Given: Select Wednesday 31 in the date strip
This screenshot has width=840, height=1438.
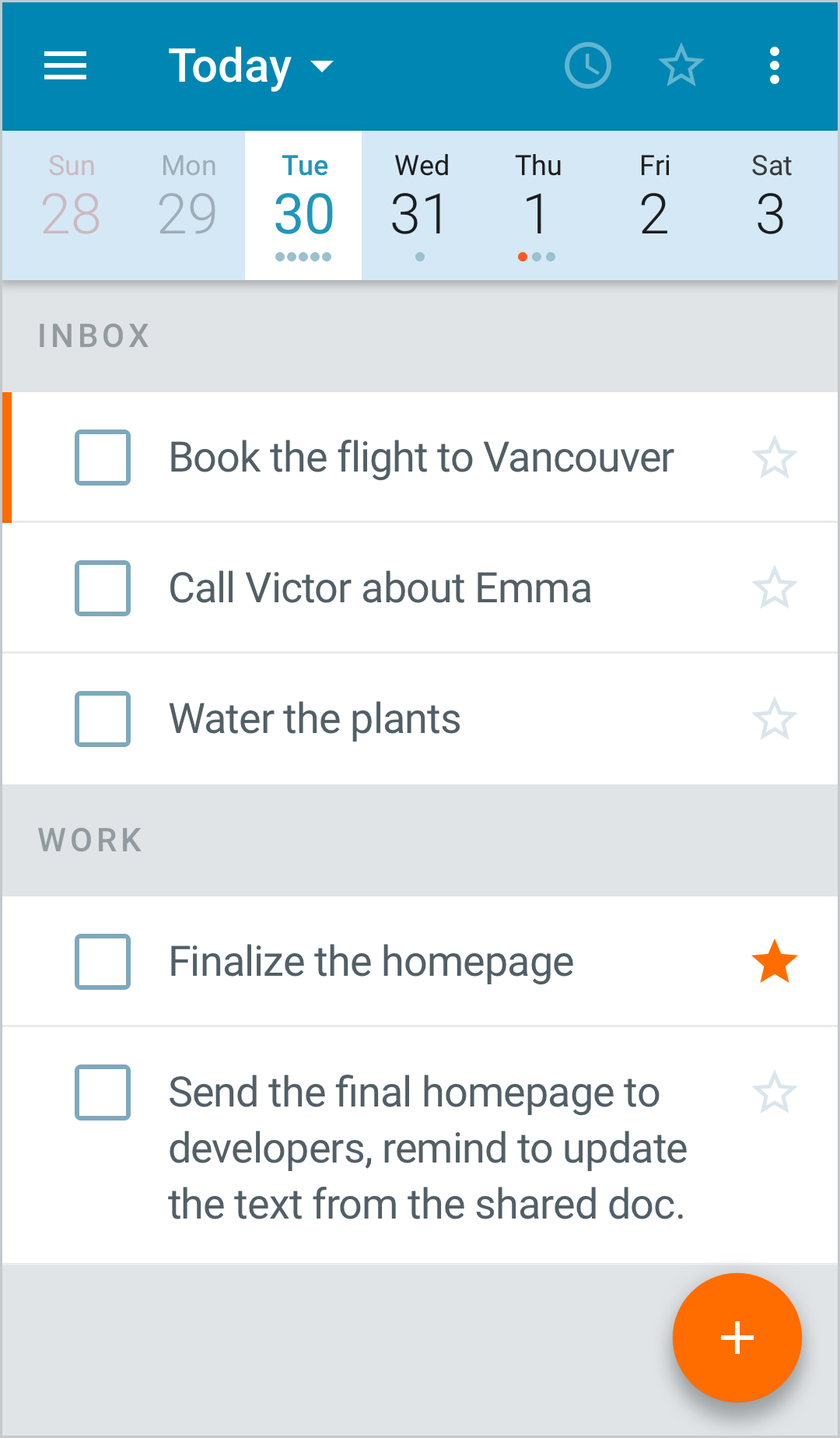Looking at the screenshot, I should coord(421,204).
